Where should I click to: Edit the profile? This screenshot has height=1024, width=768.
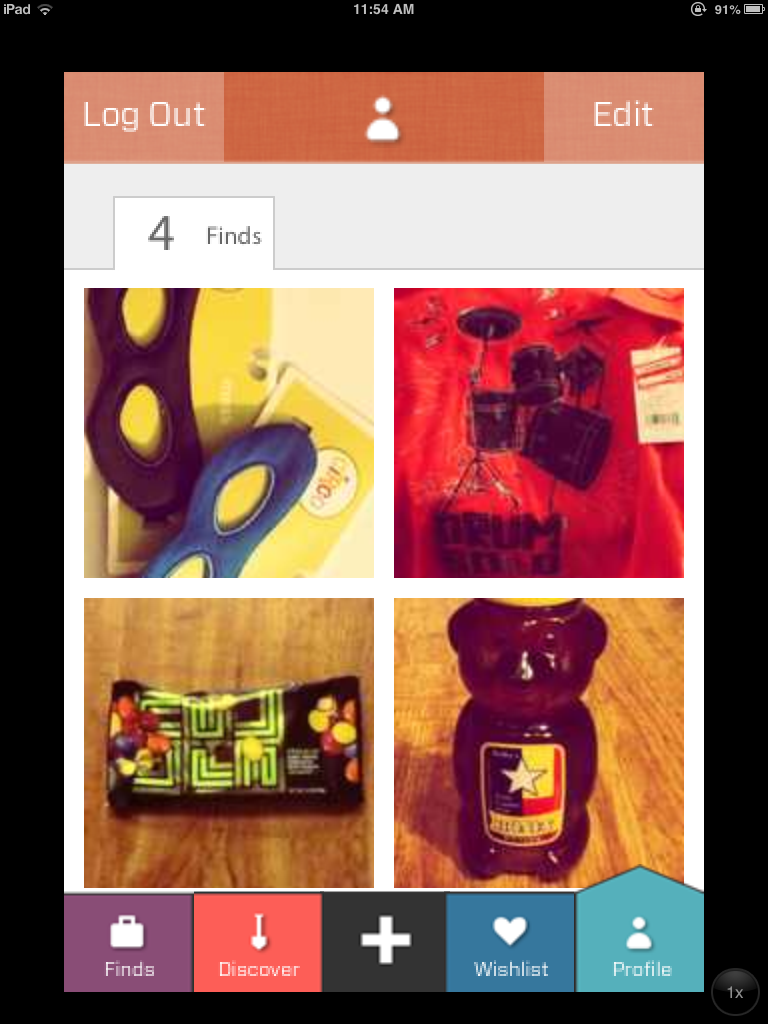[x=623, y=116]
